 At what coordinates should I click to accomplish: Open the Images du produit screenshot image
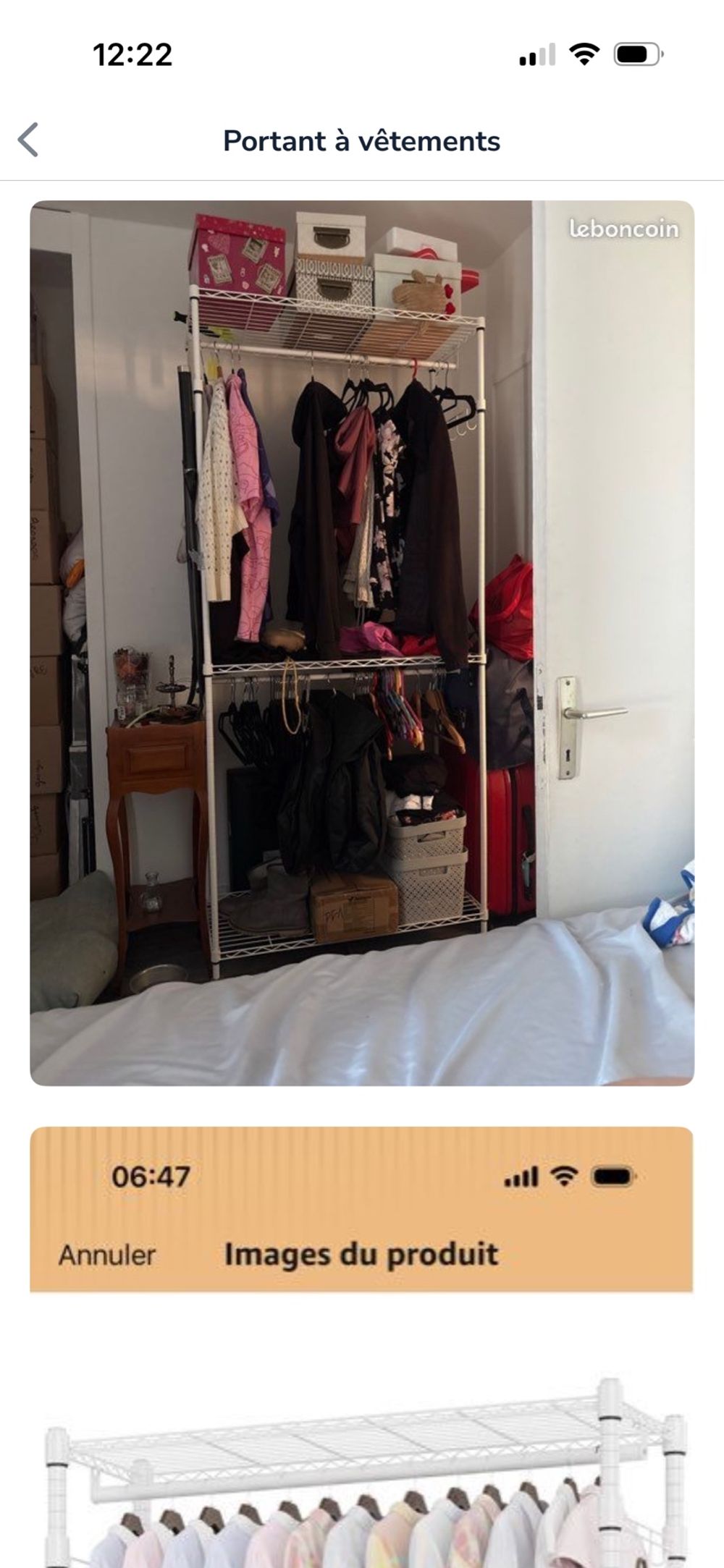[362, 1347]
